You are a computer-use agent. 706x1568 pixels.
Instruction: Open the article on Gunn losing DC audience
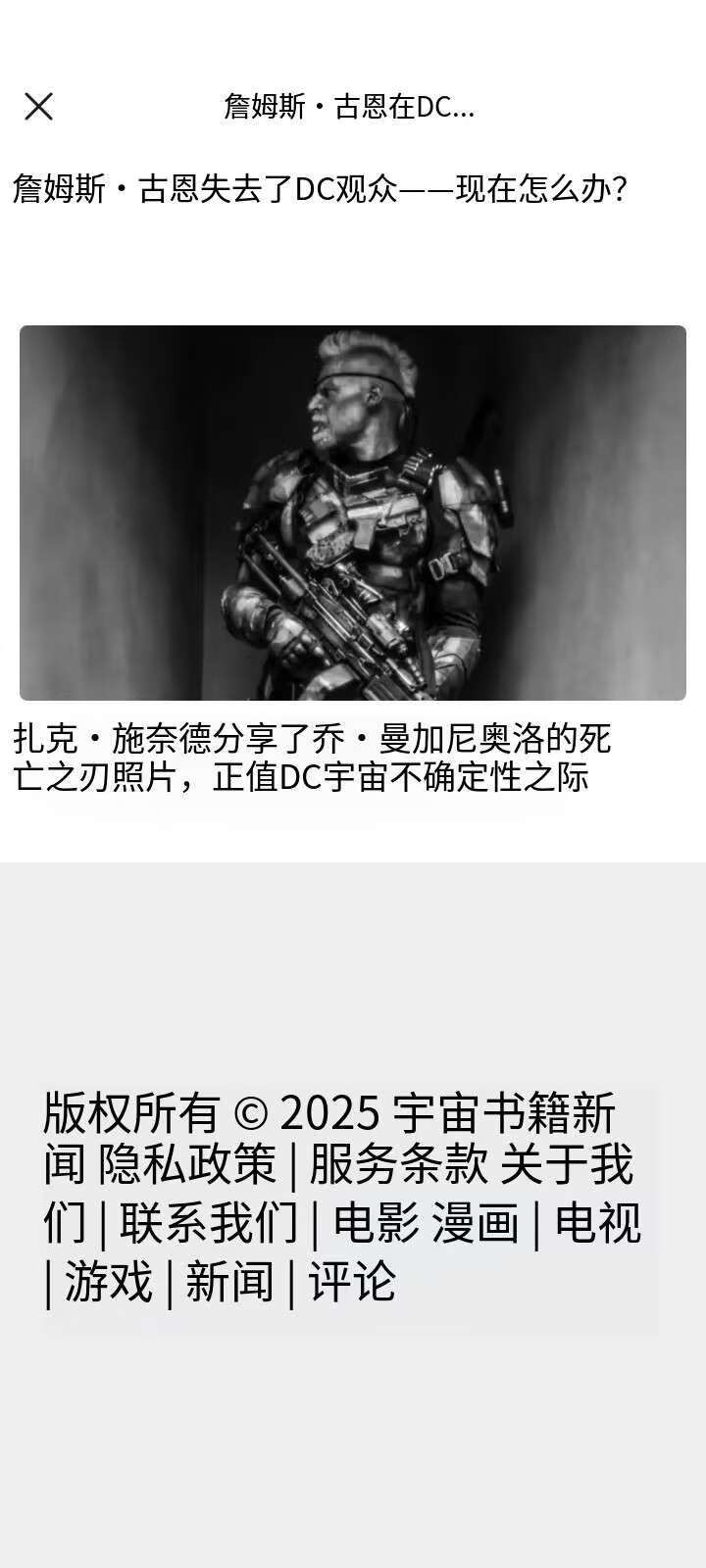click(320, 188)
